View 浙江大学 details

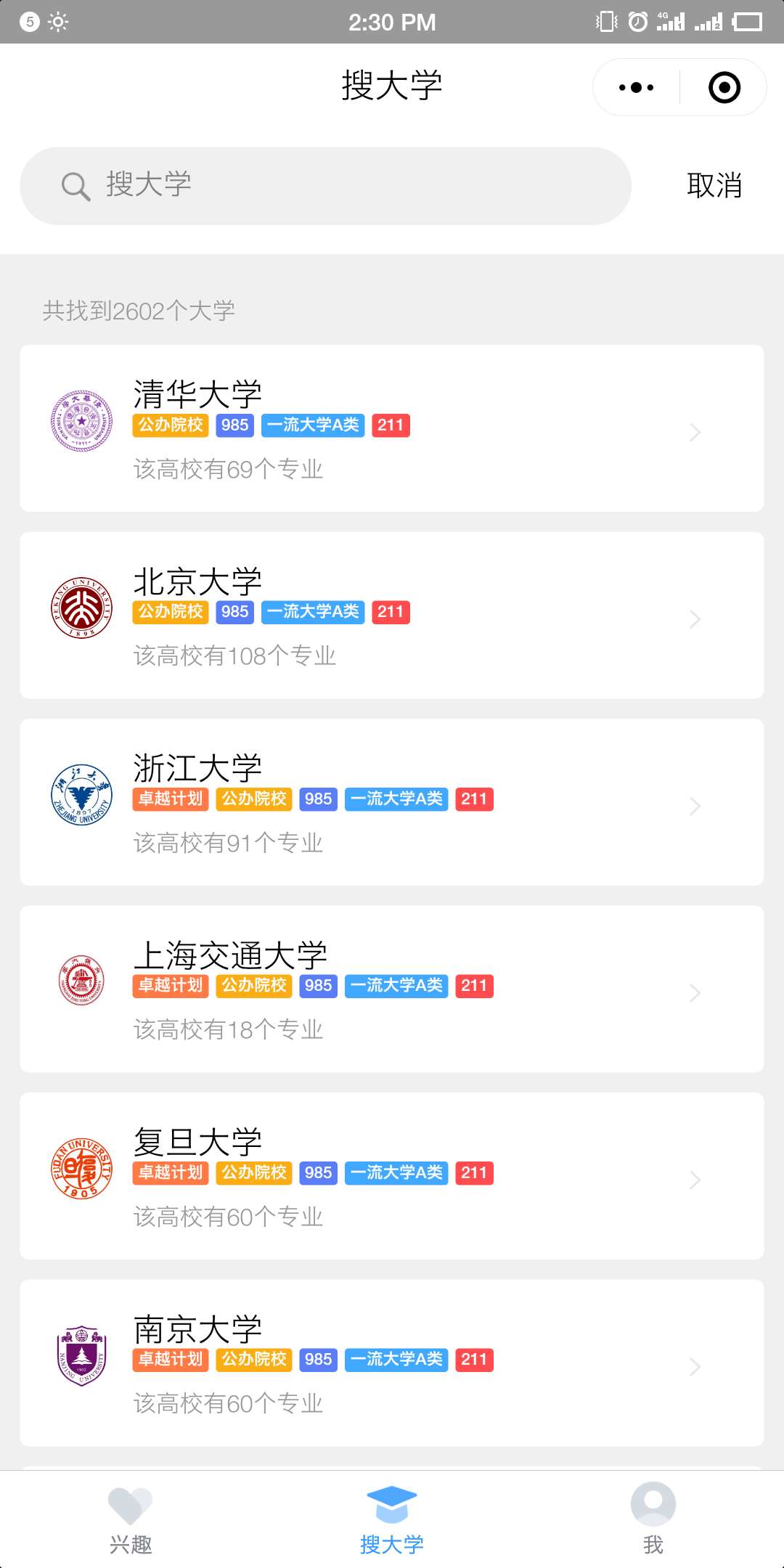coord(392,802)
